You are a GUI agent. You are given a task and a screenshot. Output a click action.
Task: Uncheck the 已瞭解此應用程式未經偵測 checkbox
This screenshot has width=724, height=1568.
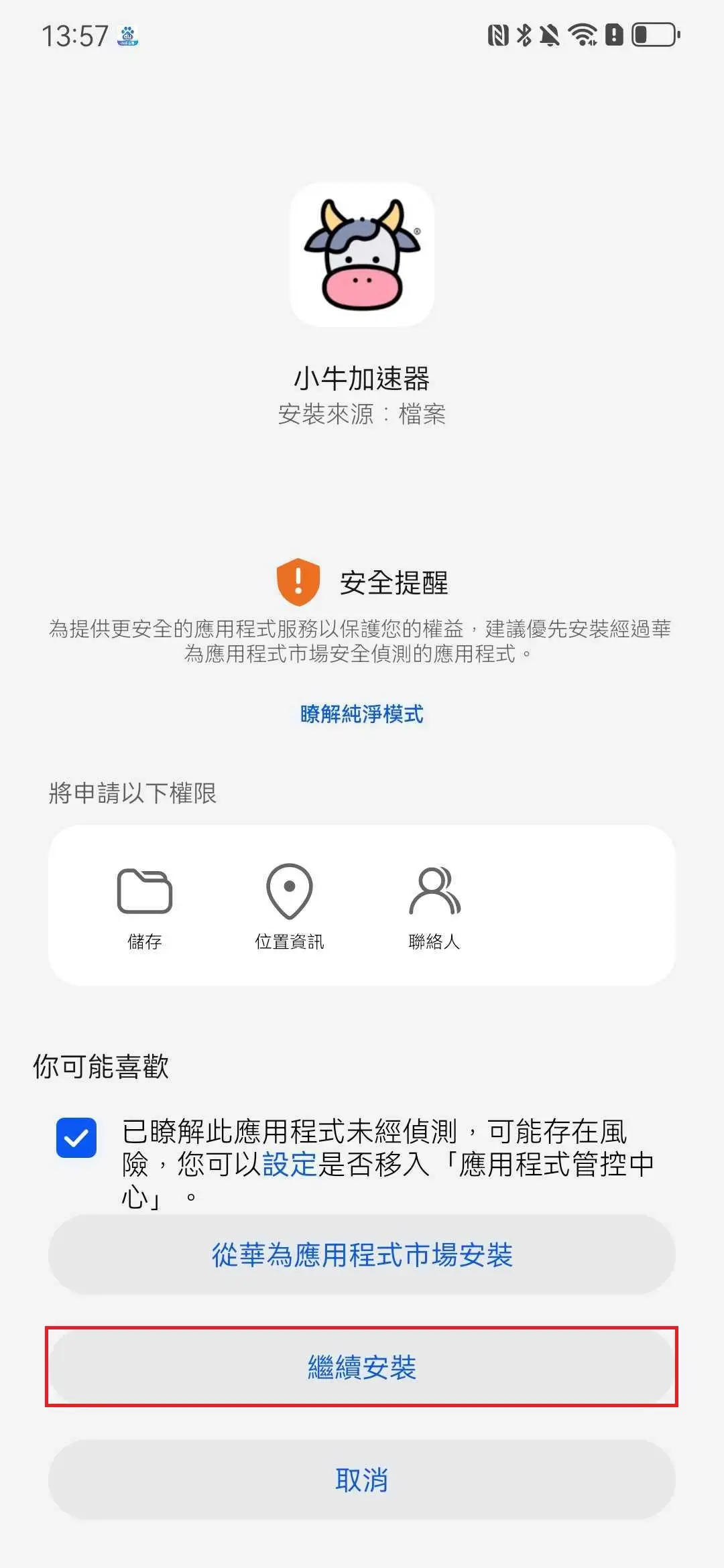click(76, 1138)
